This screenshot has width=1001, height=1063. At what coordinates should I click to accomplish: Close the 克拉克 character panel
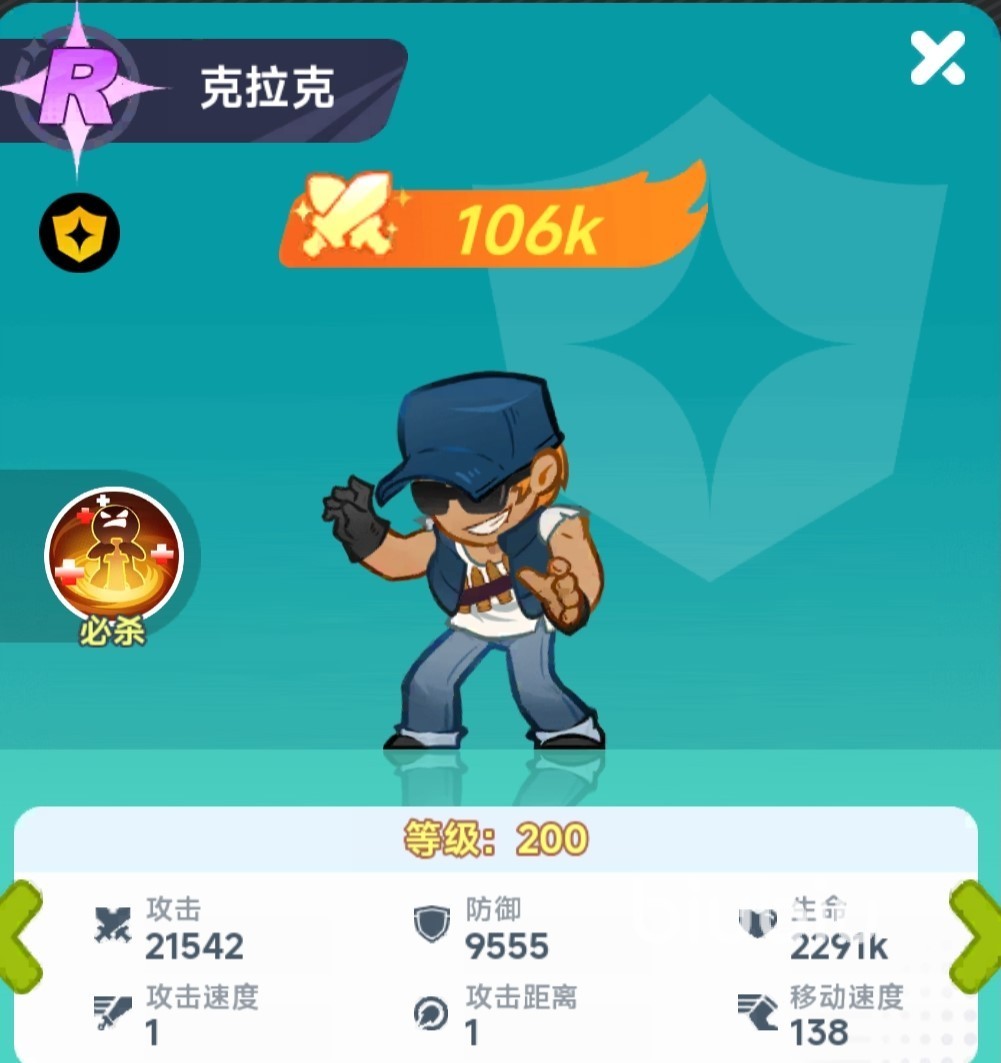point(937,58)
